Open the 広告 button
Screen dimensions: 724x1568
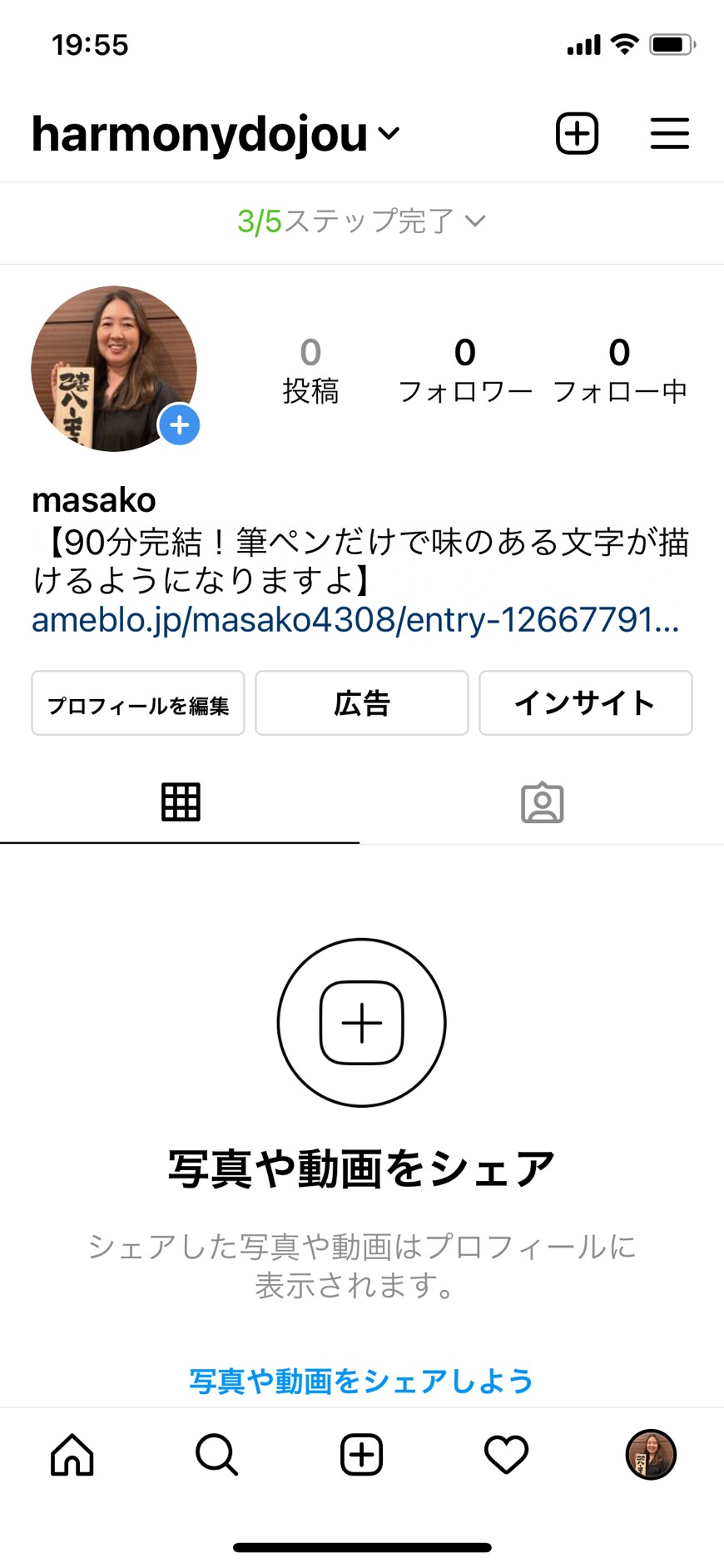(x=362, y=703)
